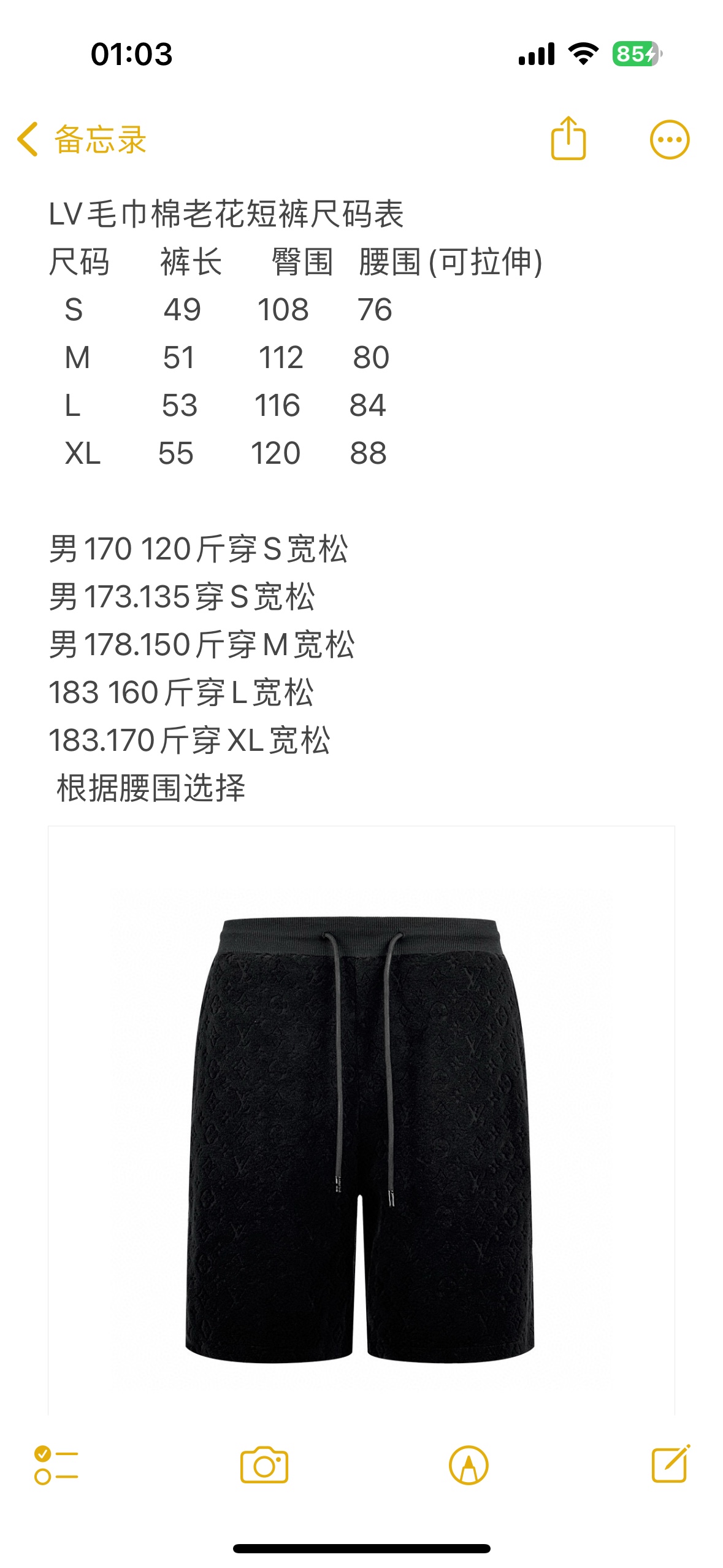
Task: Compose a new note
Action: (671, 1464)
